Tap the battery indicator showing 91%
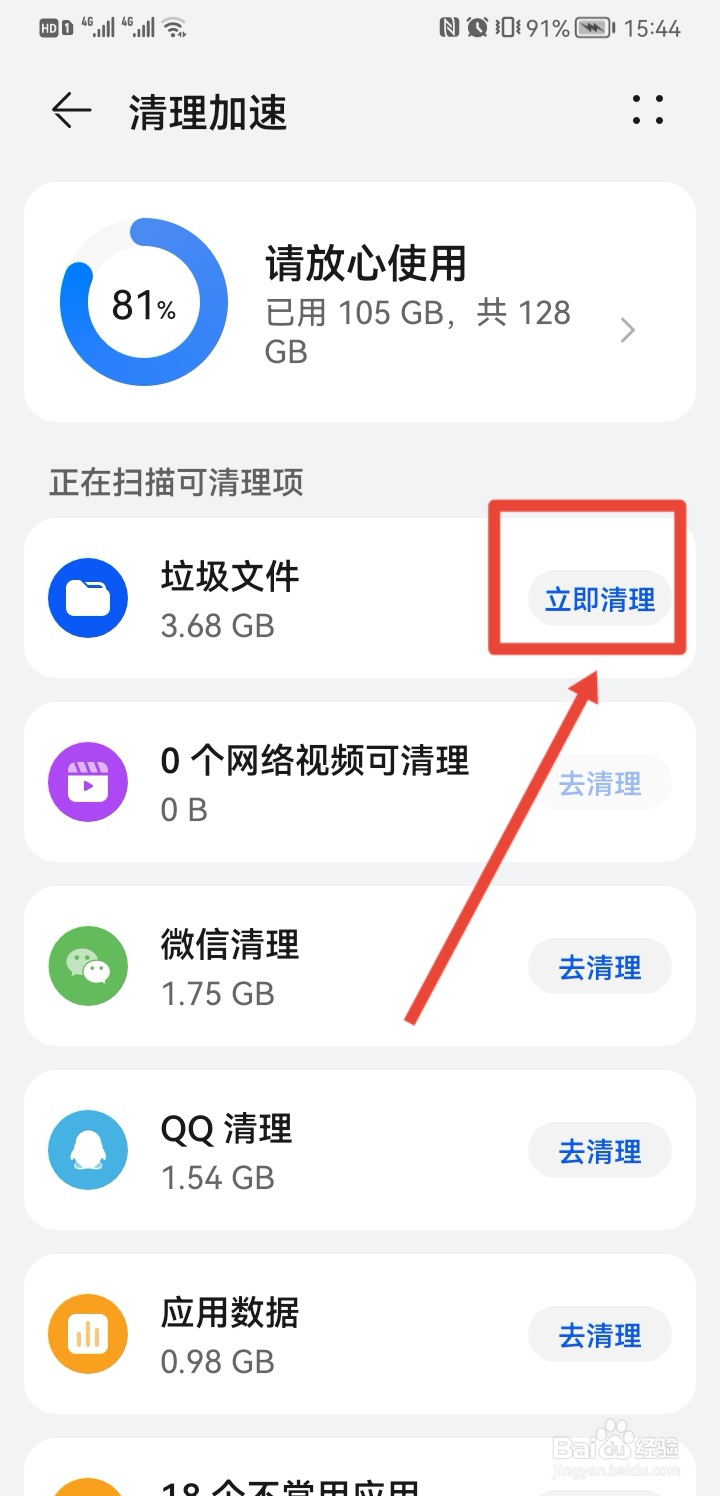This screenshot has height=1496, width=720. 570,27
